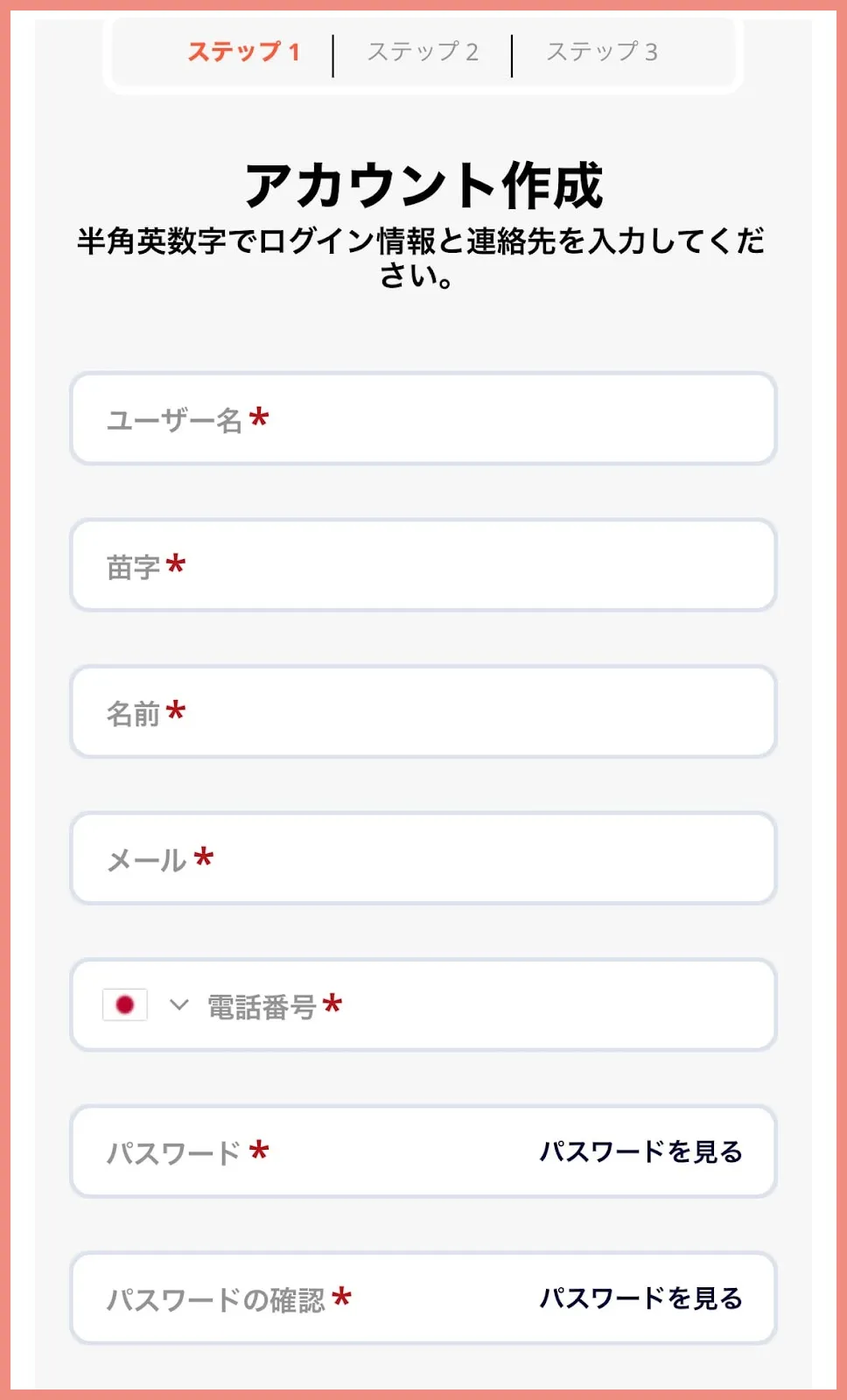The image size is (847, 1400).
Task: Open the country code selector chevron
Action: 178,1004
